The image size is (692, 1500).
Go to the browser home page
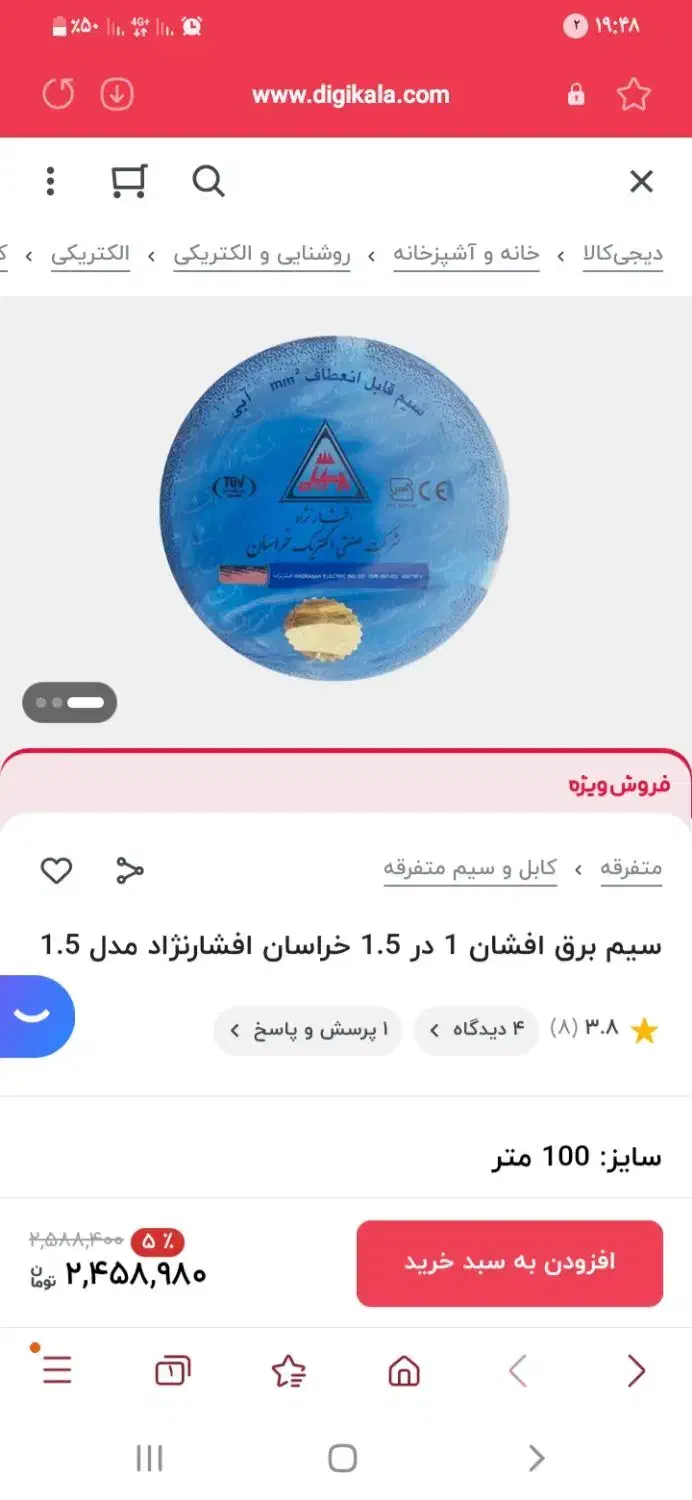point(404,1370)
